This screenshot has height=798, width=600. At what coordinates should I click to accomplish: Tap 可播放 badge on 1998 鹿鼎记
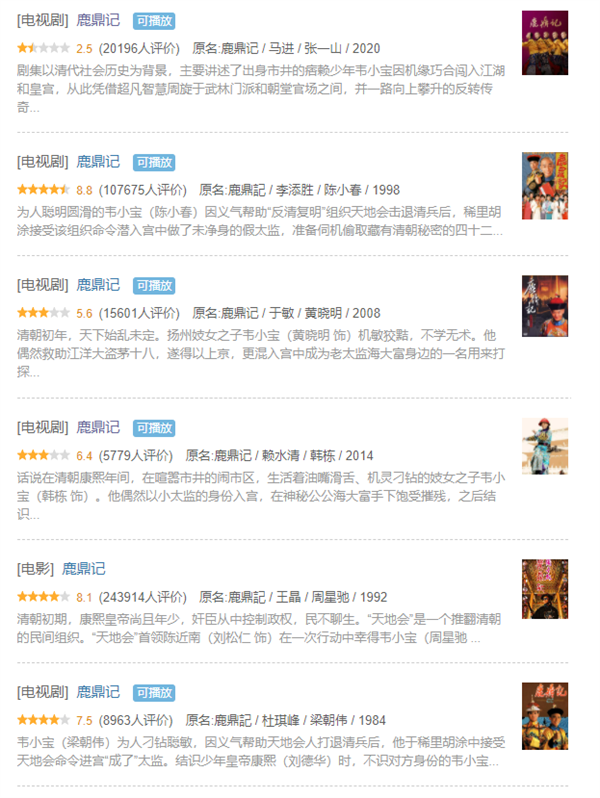click(154, 163)
